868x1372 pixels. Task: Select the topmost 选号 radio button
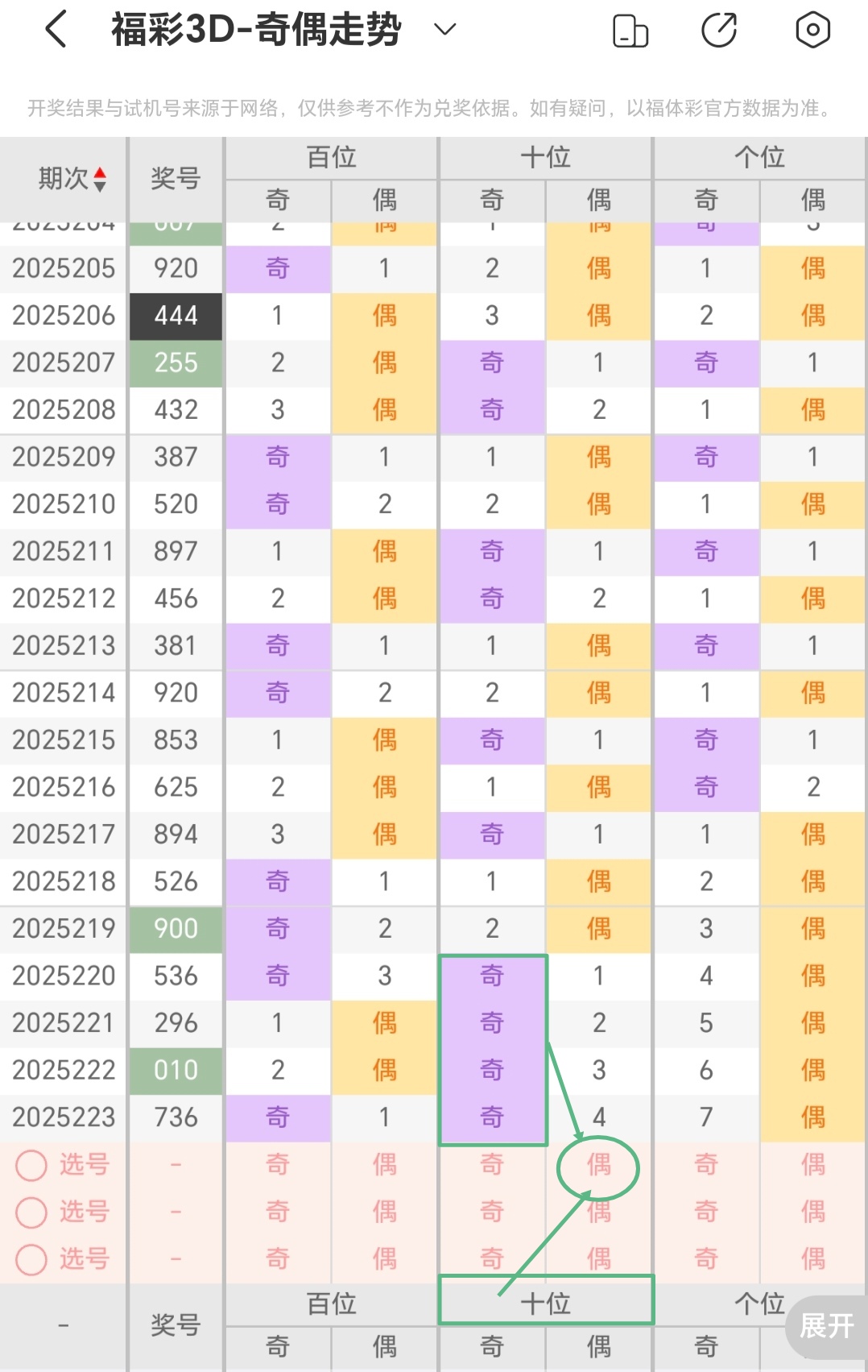[32, 1165]
